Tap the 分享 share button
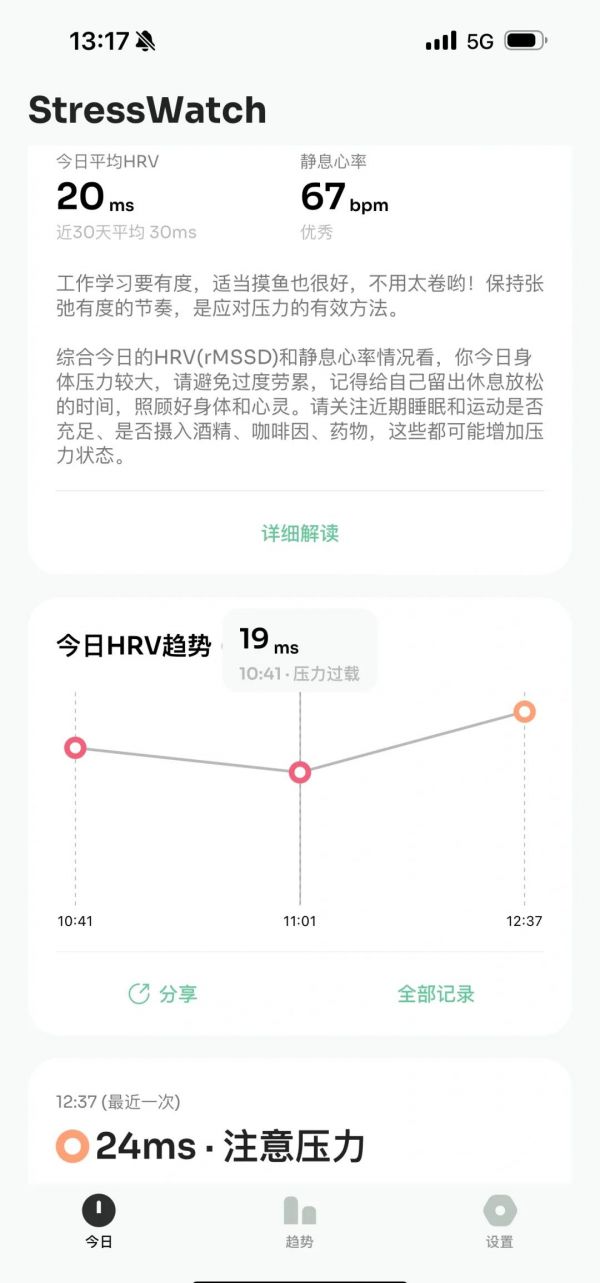This screenshot has height=1283, width=600. [163, 993]
